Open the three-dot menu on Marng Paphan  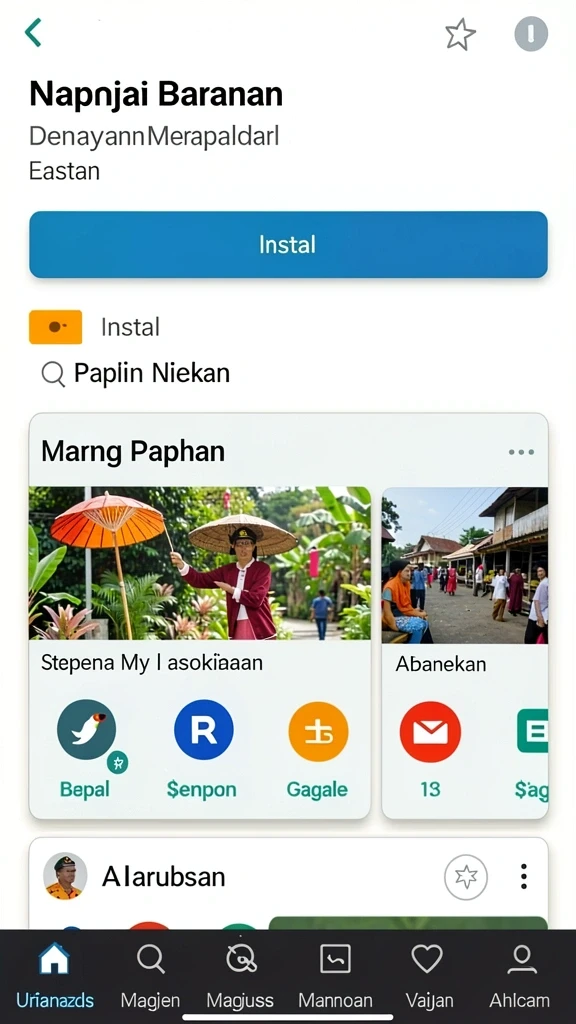pyautogui.click(x=521, y=452)
